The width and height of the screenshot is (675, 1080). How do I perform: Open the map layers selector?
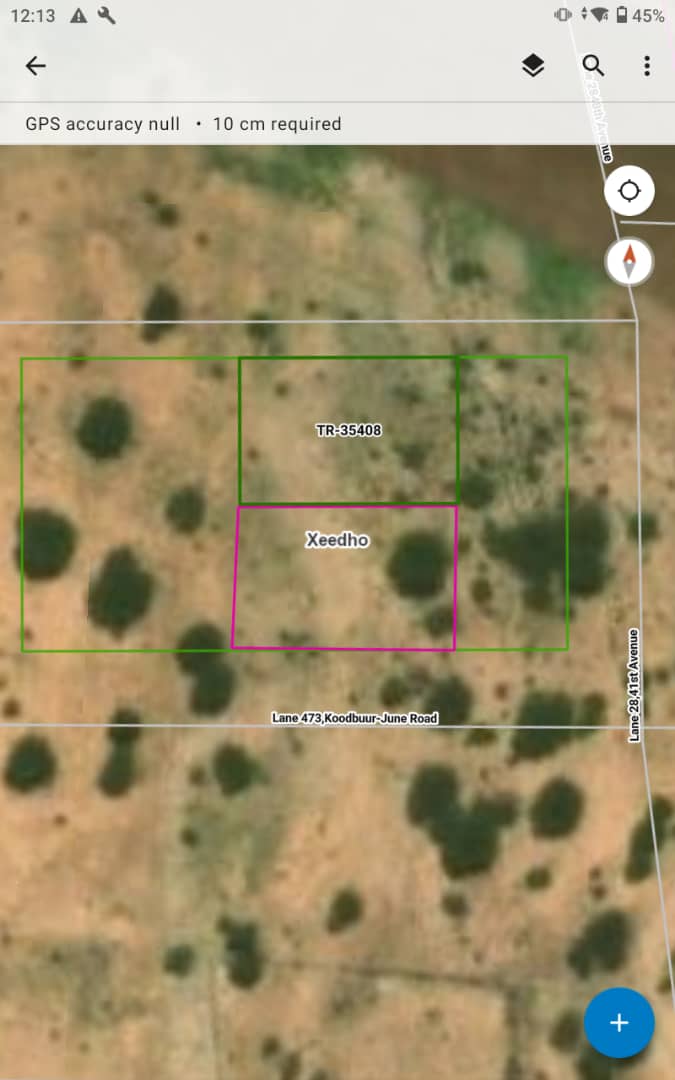click(533, 66)
